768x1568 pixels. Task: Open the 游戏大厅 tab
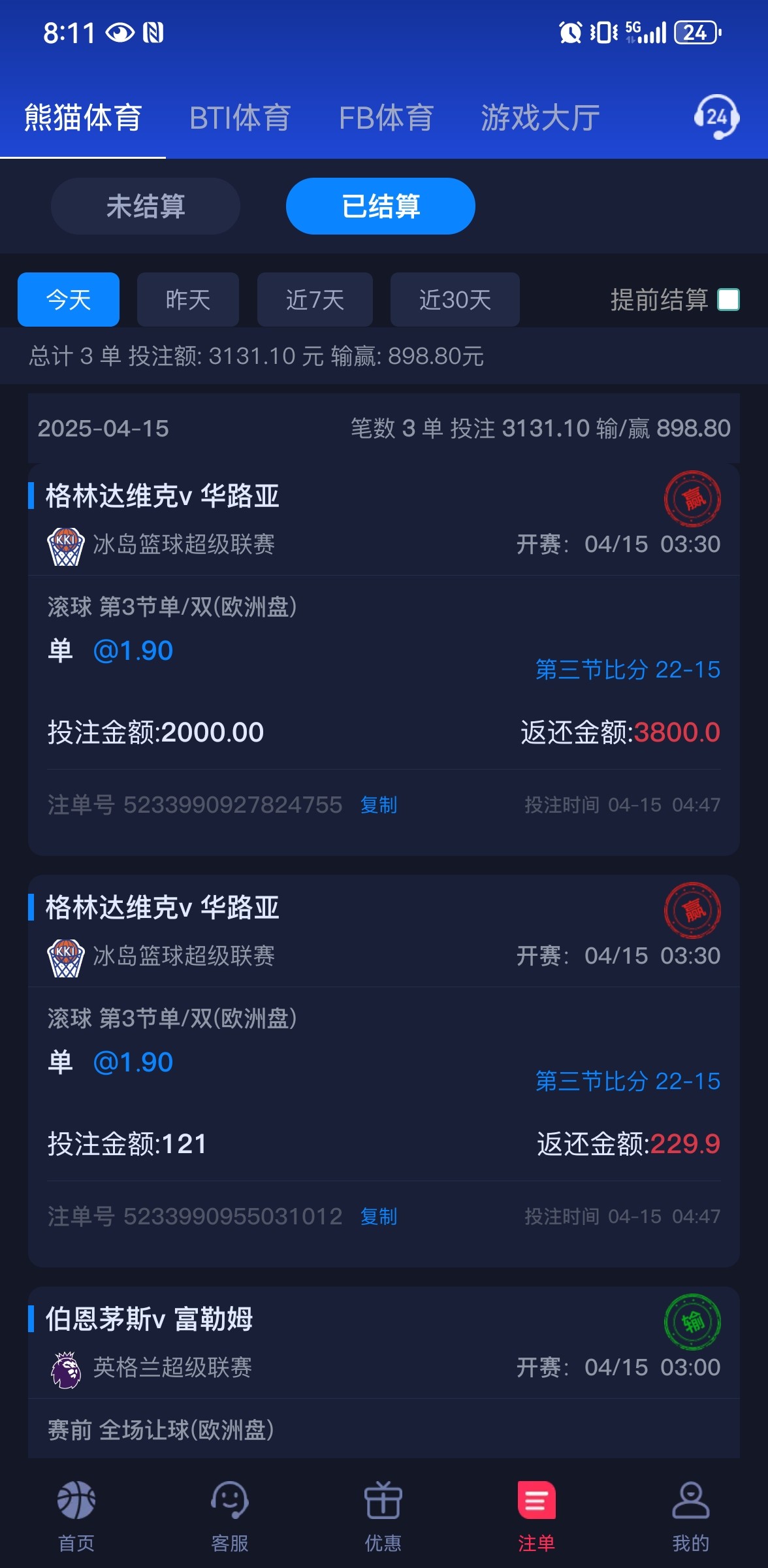(540, 118)
